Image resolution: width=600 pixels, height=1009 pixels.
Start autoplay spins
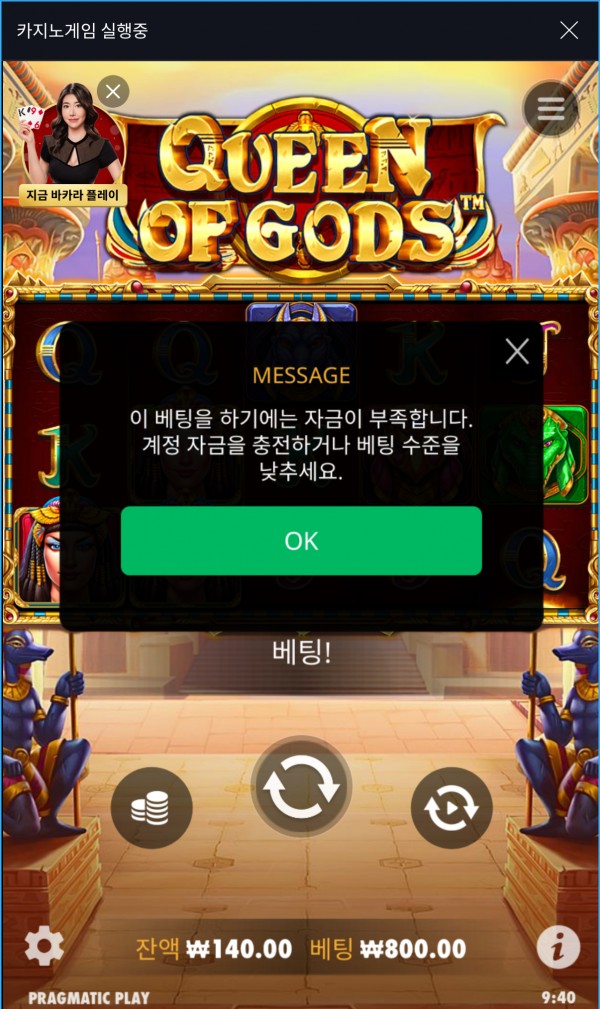click(451, 808)
